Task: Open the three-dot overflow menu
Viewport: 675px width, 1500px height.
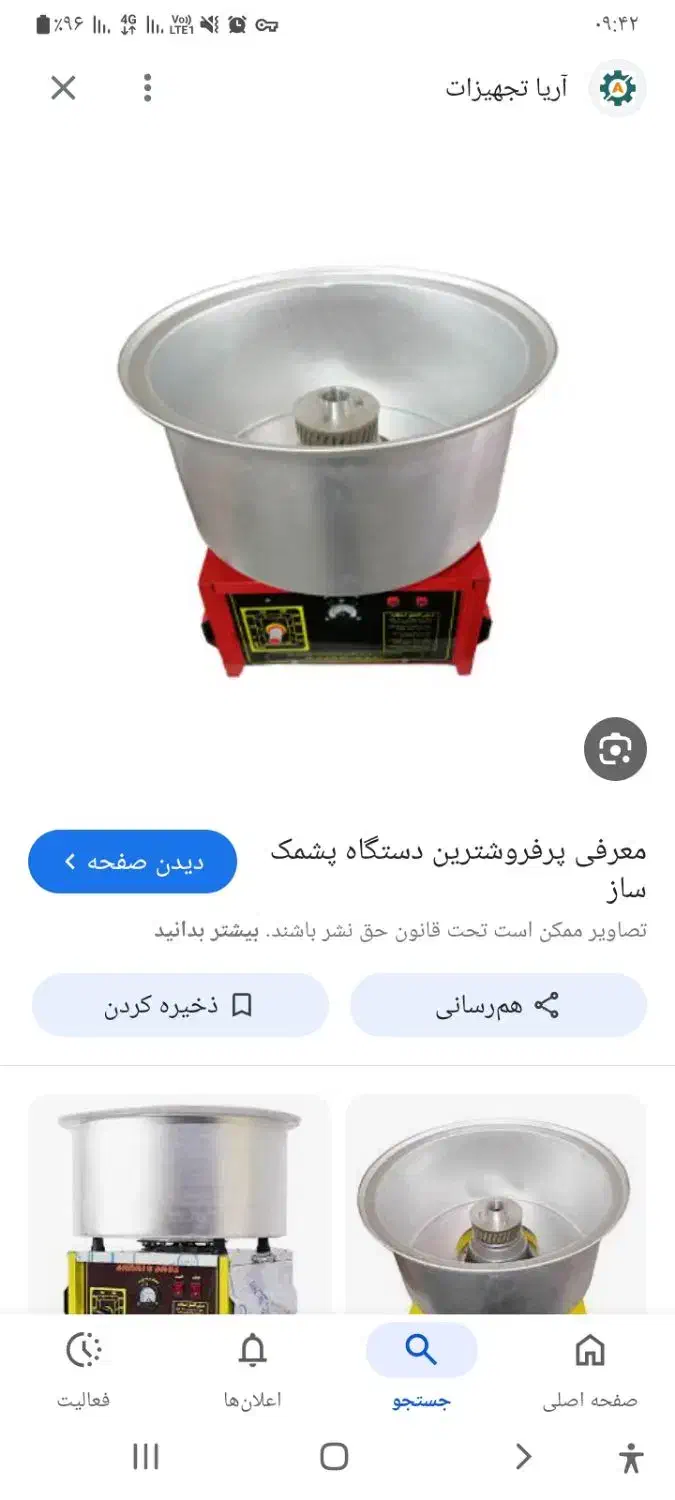Action: coord(147,88)
